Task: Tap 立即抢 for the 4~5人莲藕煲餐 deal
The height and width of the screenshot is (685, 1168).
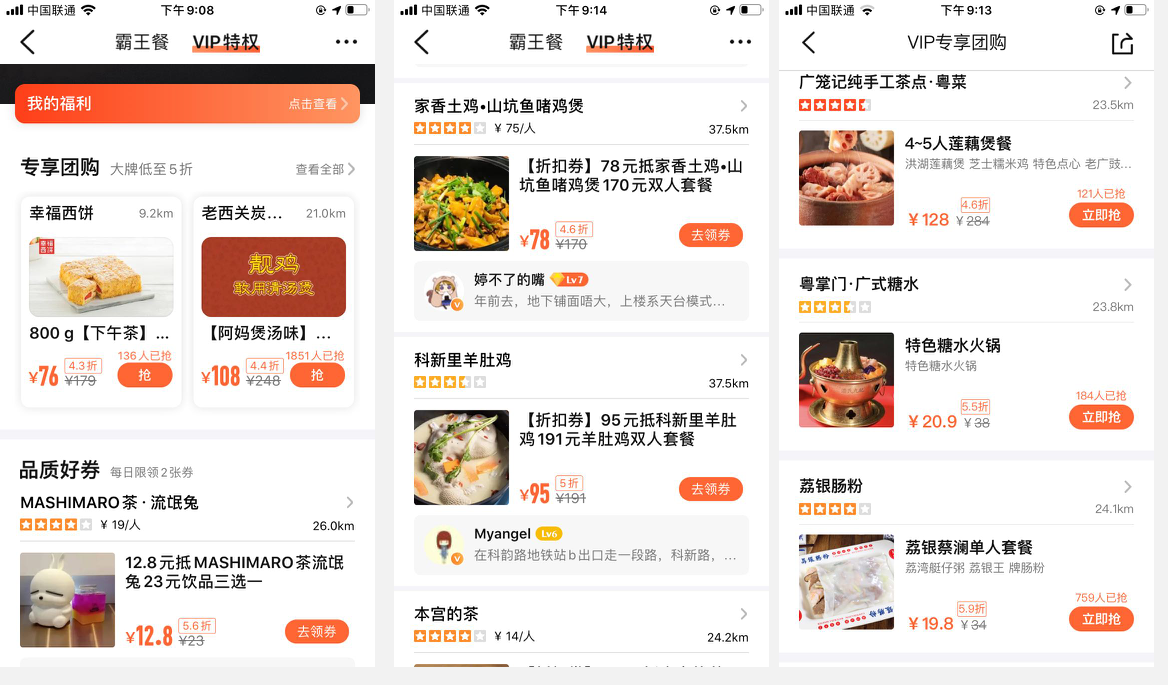Action: pyautogui.click(x=1101, y=215)
